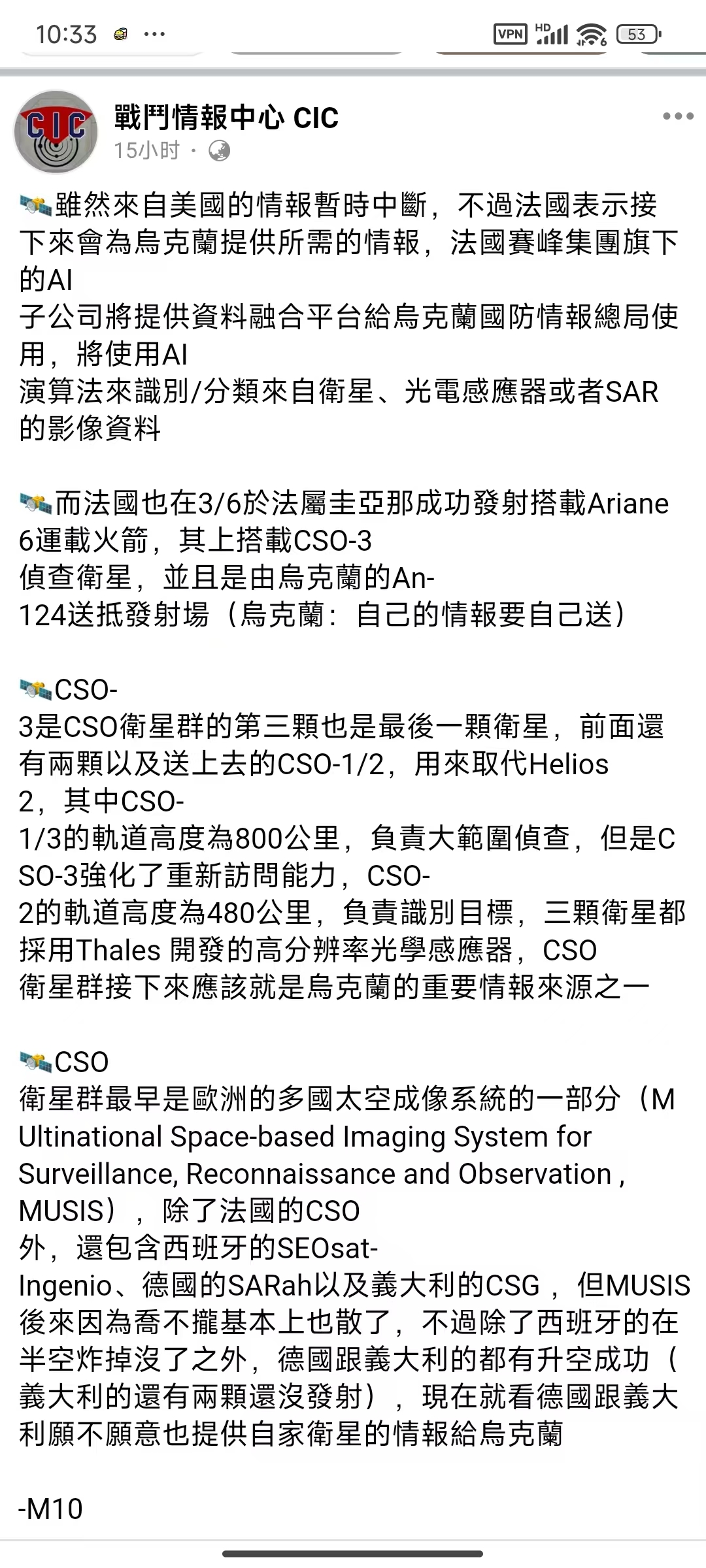Open the post's three-dot options menu

click(677, 116)
